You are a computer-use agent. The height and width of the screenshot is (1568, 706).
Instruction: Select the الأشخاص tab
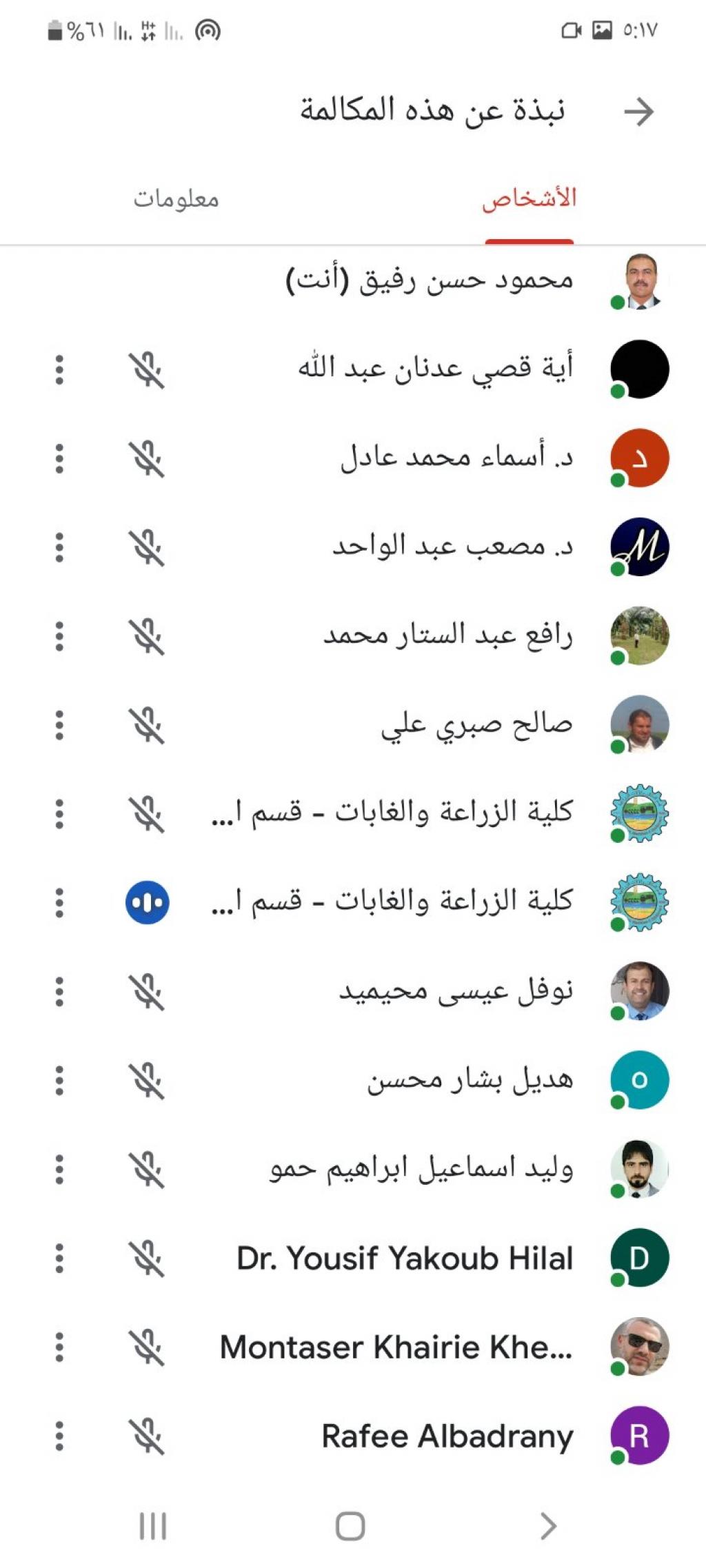(x=529, y=199)
